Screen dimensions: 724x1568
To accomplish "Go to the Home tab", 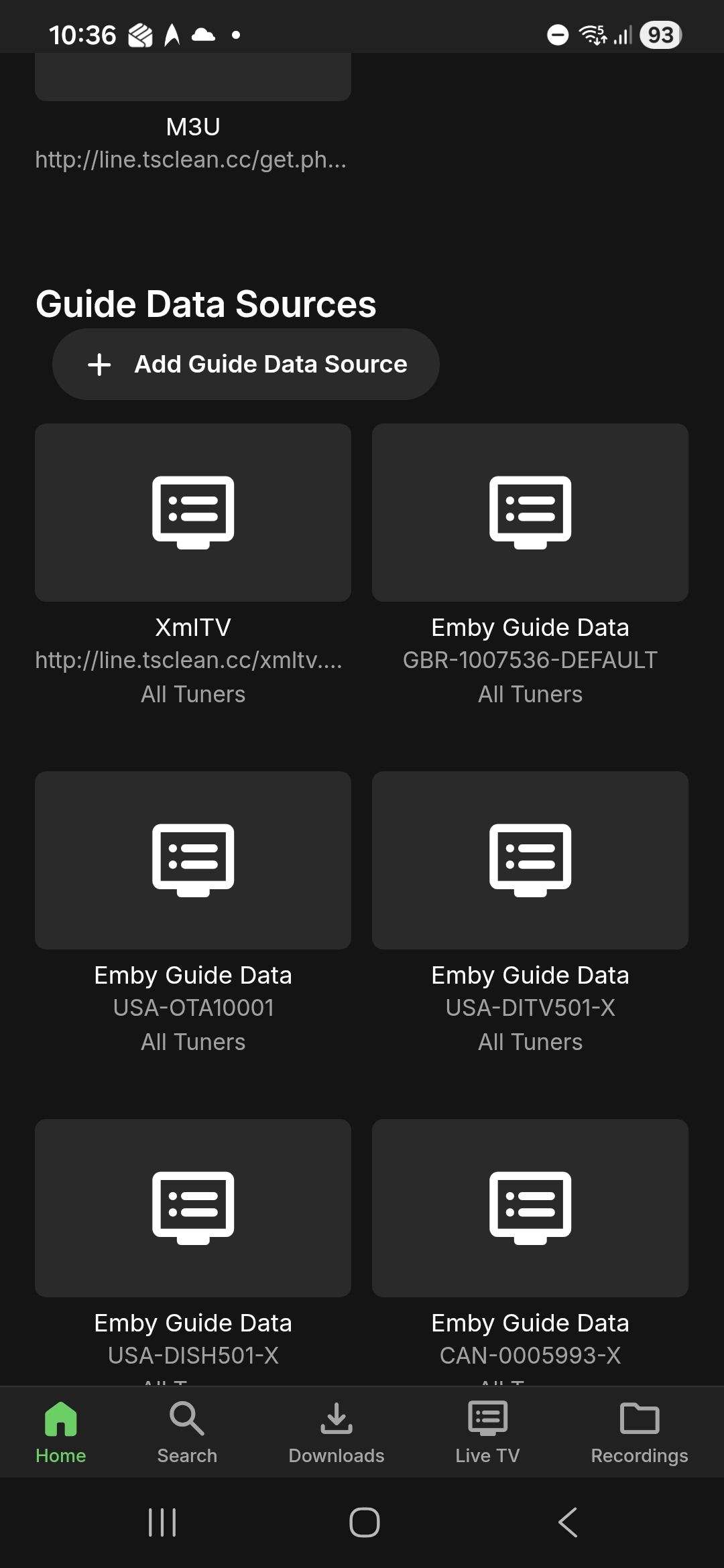I will [61, 1432].
